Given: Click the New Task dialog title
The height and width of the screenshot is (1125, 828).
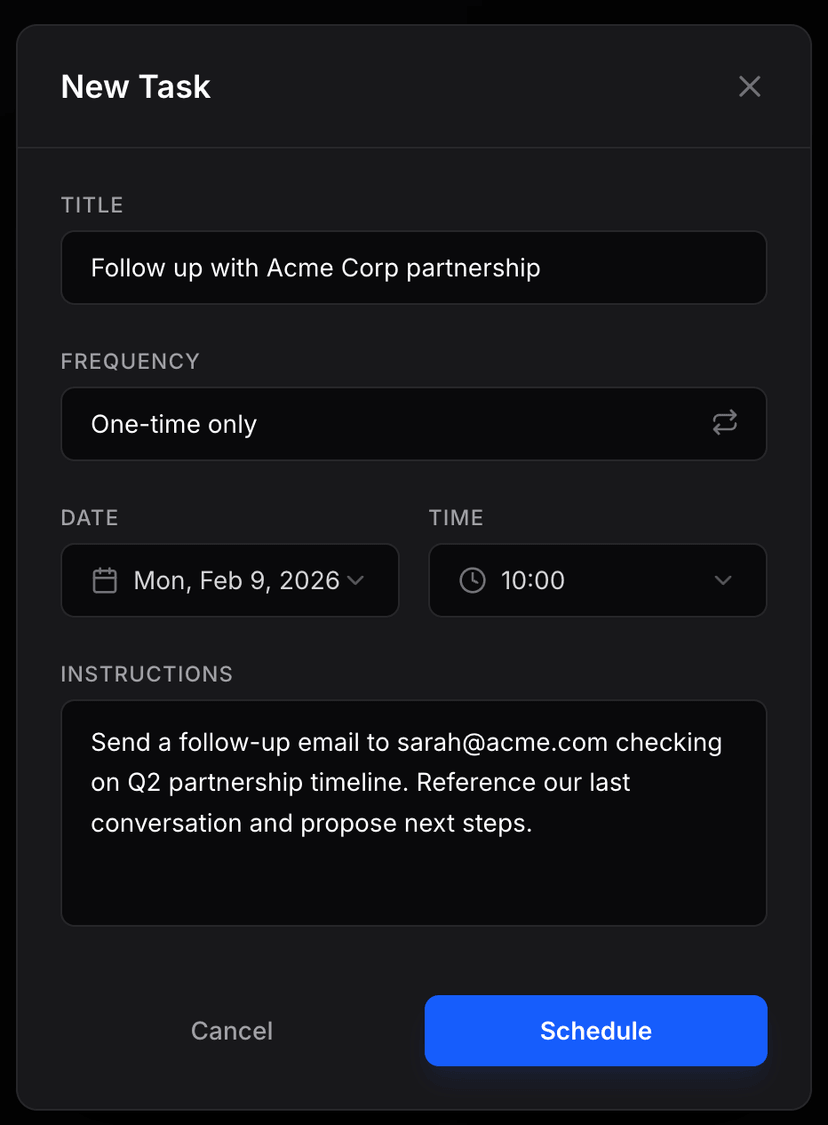Looking at the screenshot, I should tap(135, 87).
